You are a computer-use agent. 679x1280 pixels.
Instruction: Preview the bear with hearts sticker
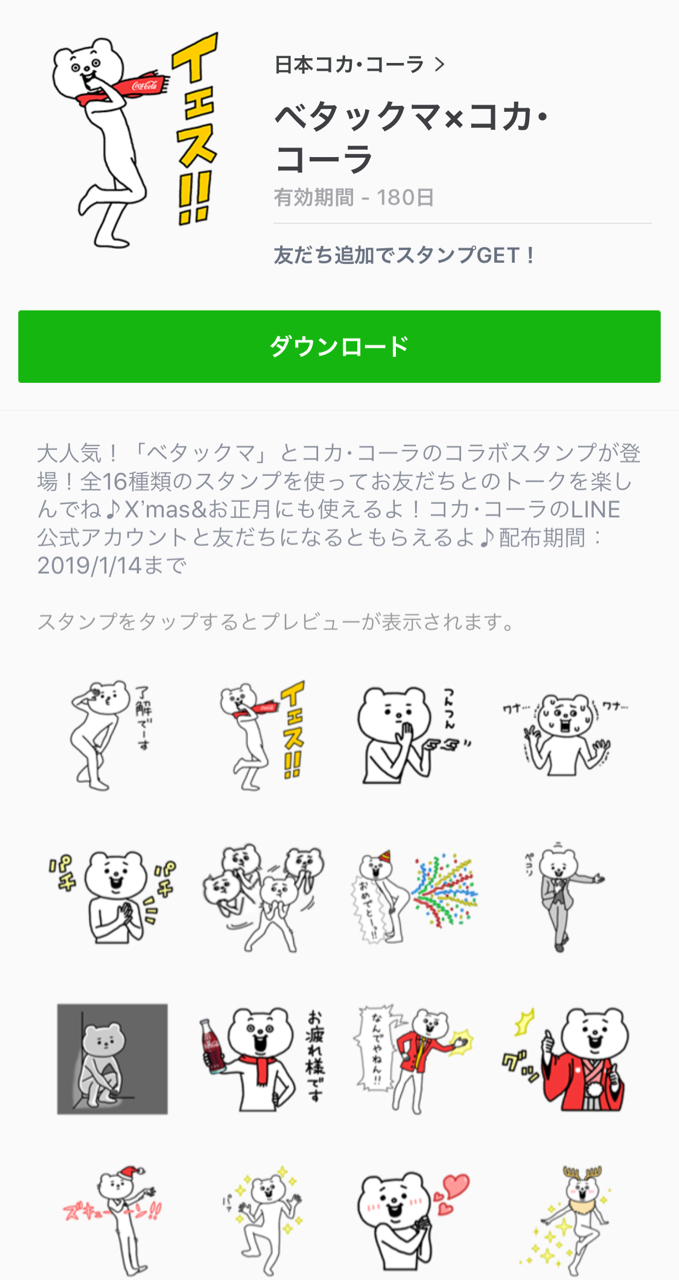413,1220
